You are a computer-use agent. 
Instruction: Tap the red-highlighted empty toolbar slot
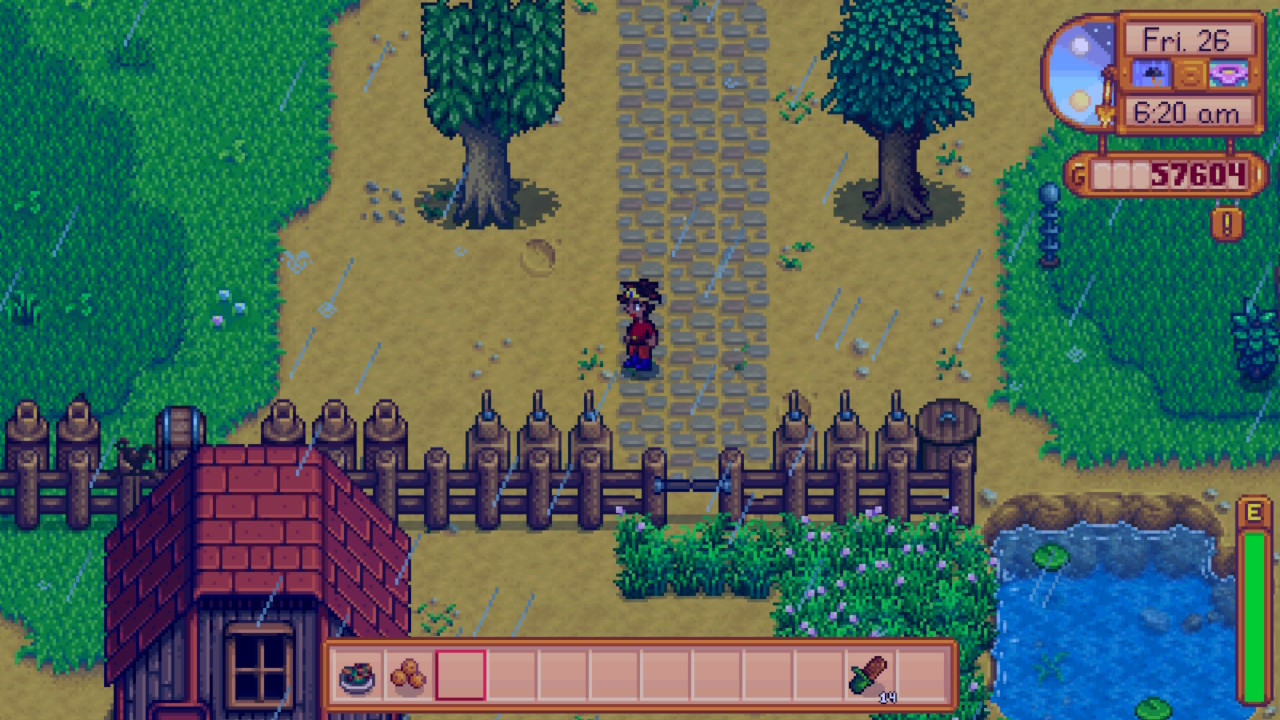pos(461,676)
